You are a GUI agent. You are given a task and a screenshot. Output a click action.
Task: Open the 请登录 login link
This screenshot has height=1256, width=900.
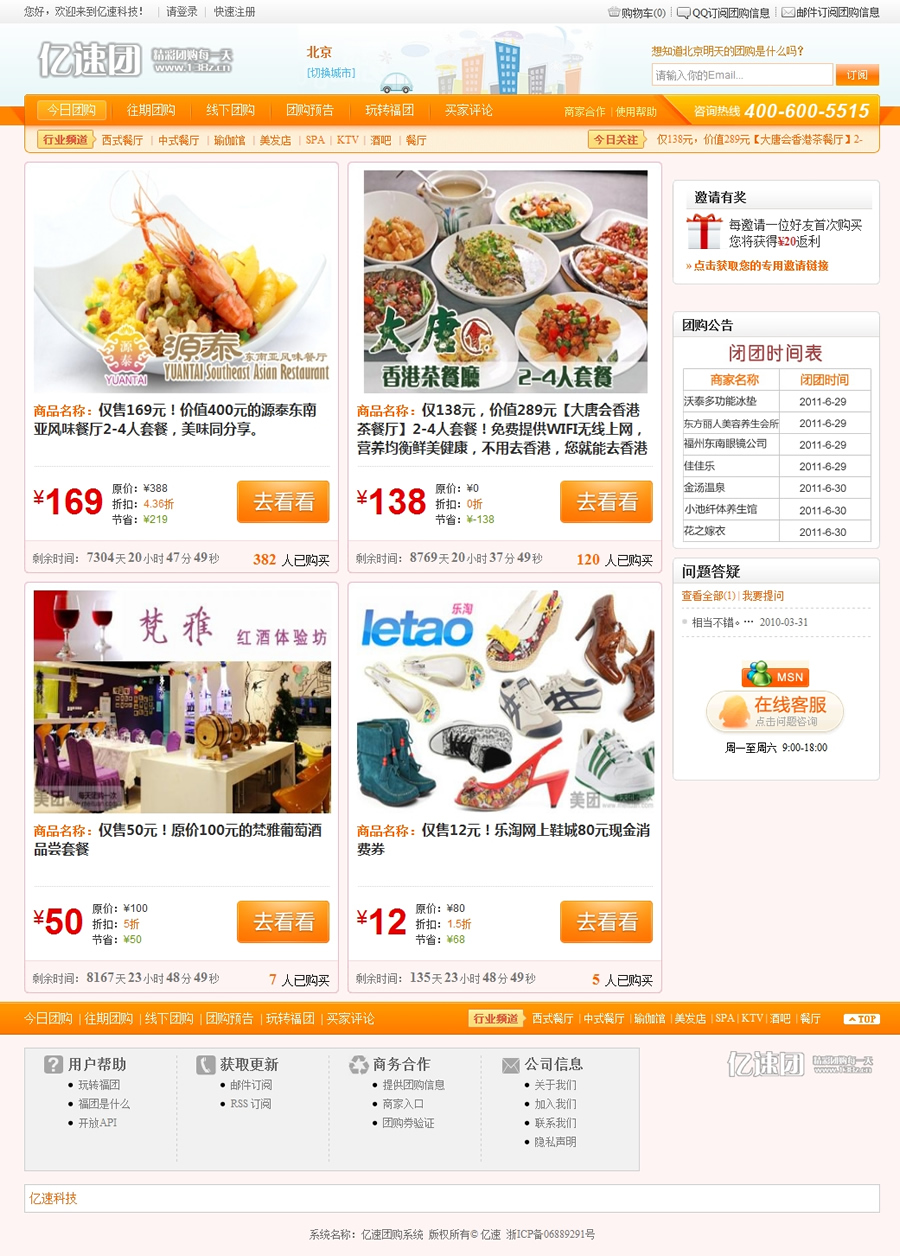tap(182, 12)
